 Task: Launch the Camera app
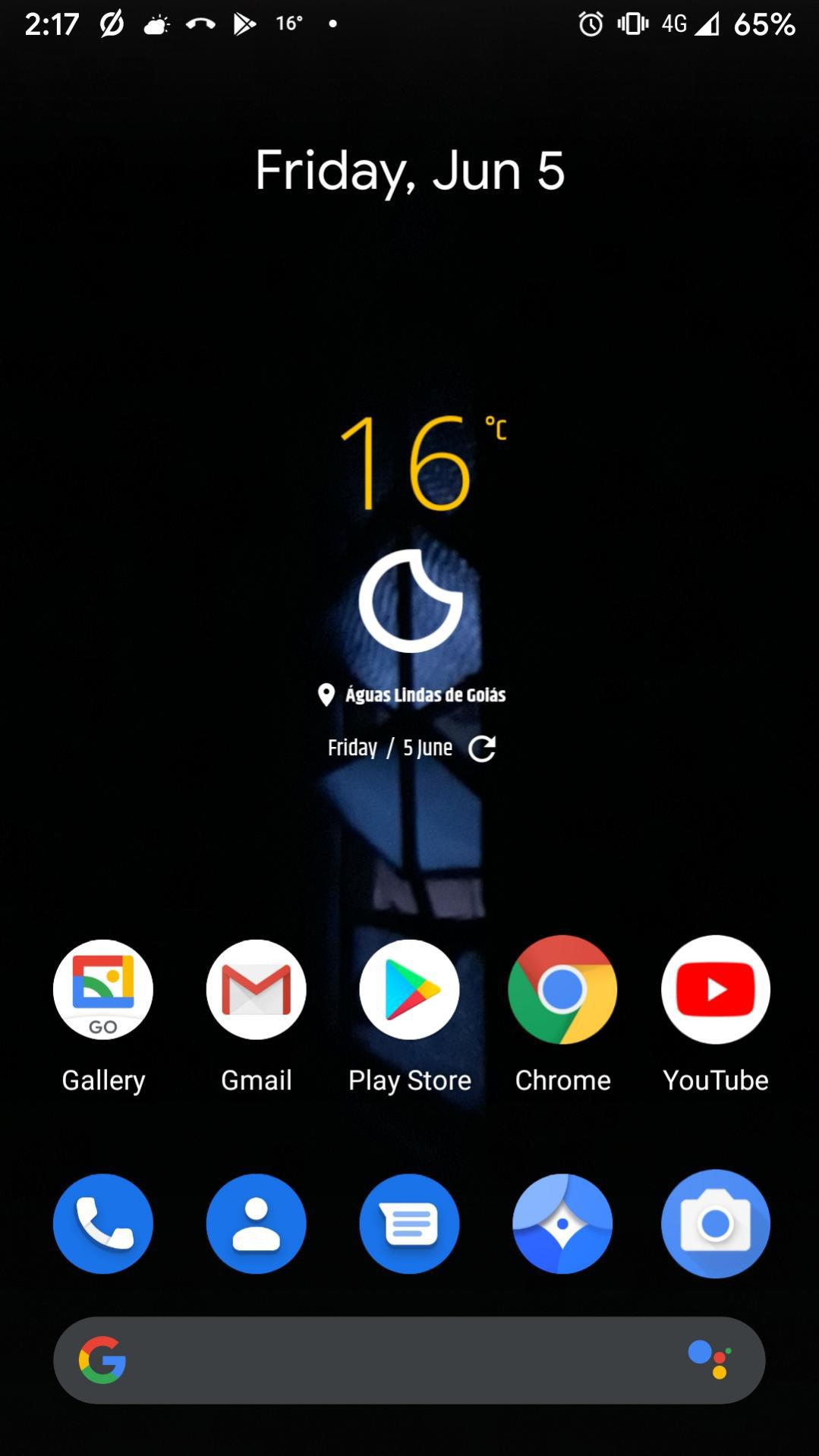point(716,1224)
